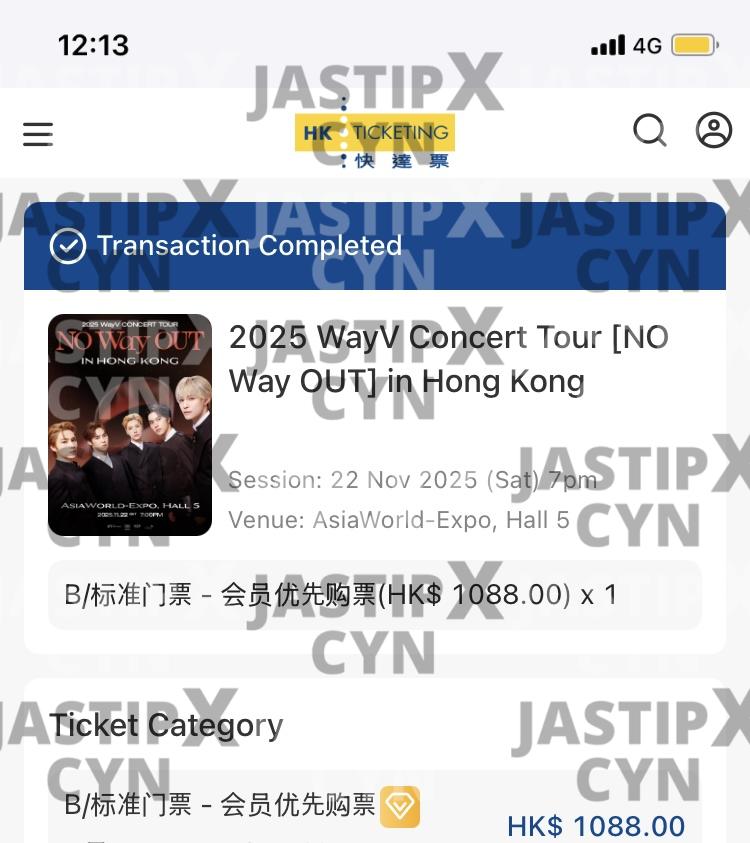The image size is (750, 843).
Task: Click the HK Ticketing logo
Action: coord(373,133)
